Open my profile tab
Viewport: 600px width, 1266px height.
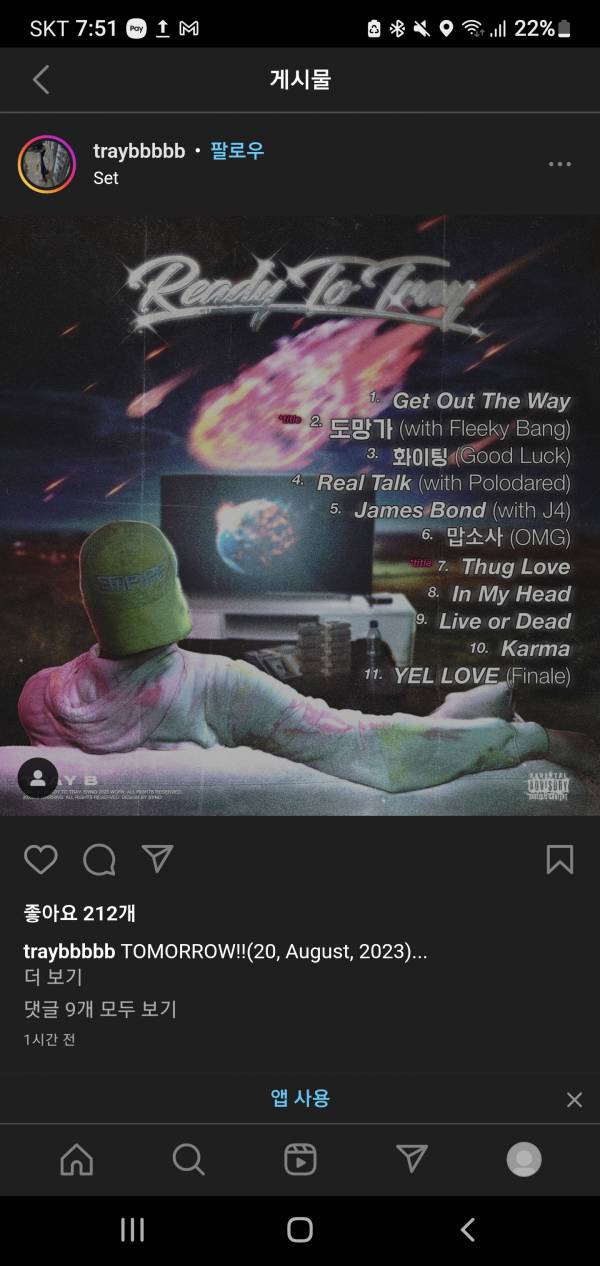(x=524, y=1159)
